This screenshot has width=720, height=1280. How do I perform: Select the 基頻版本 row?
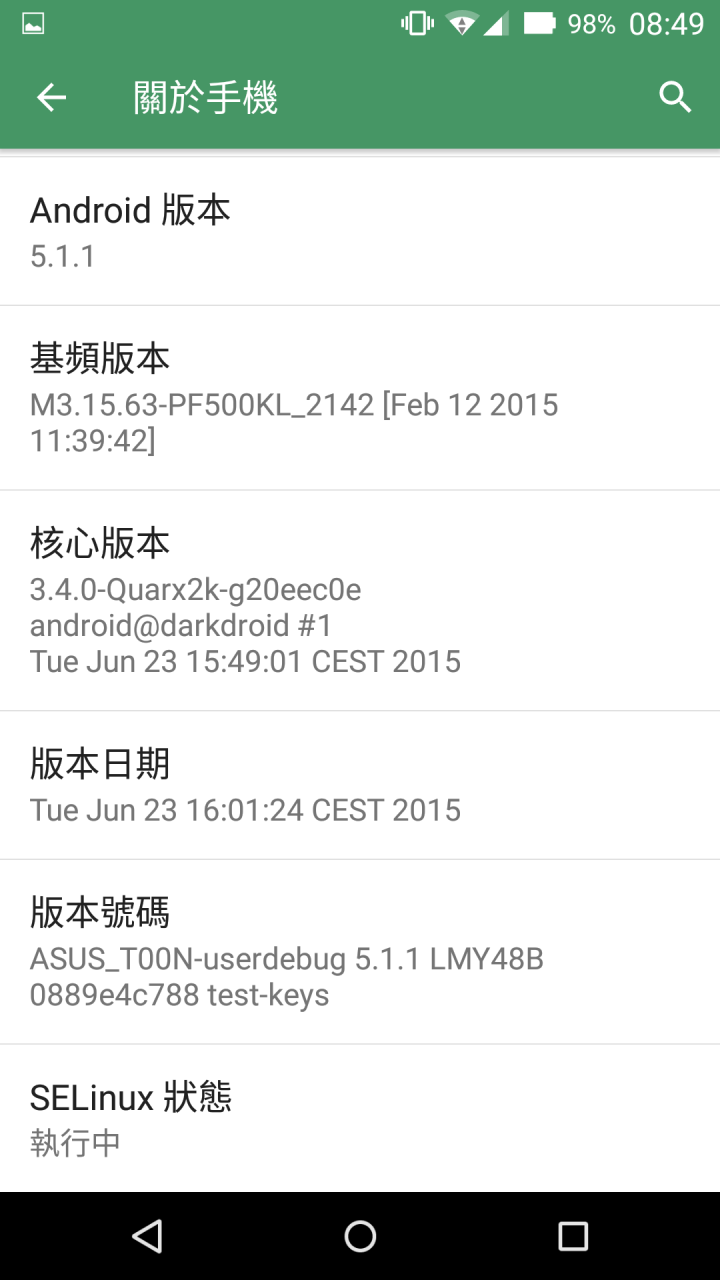(x=360, y=398)
